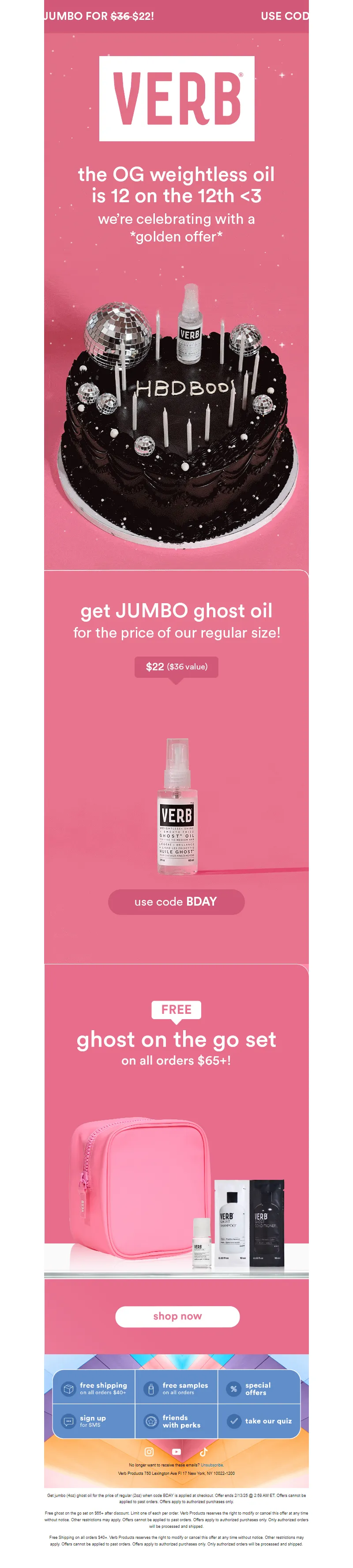Screen dimensions: 353x1568
Task: Open the free shipping tile
Action: (x=94, y=1388)
